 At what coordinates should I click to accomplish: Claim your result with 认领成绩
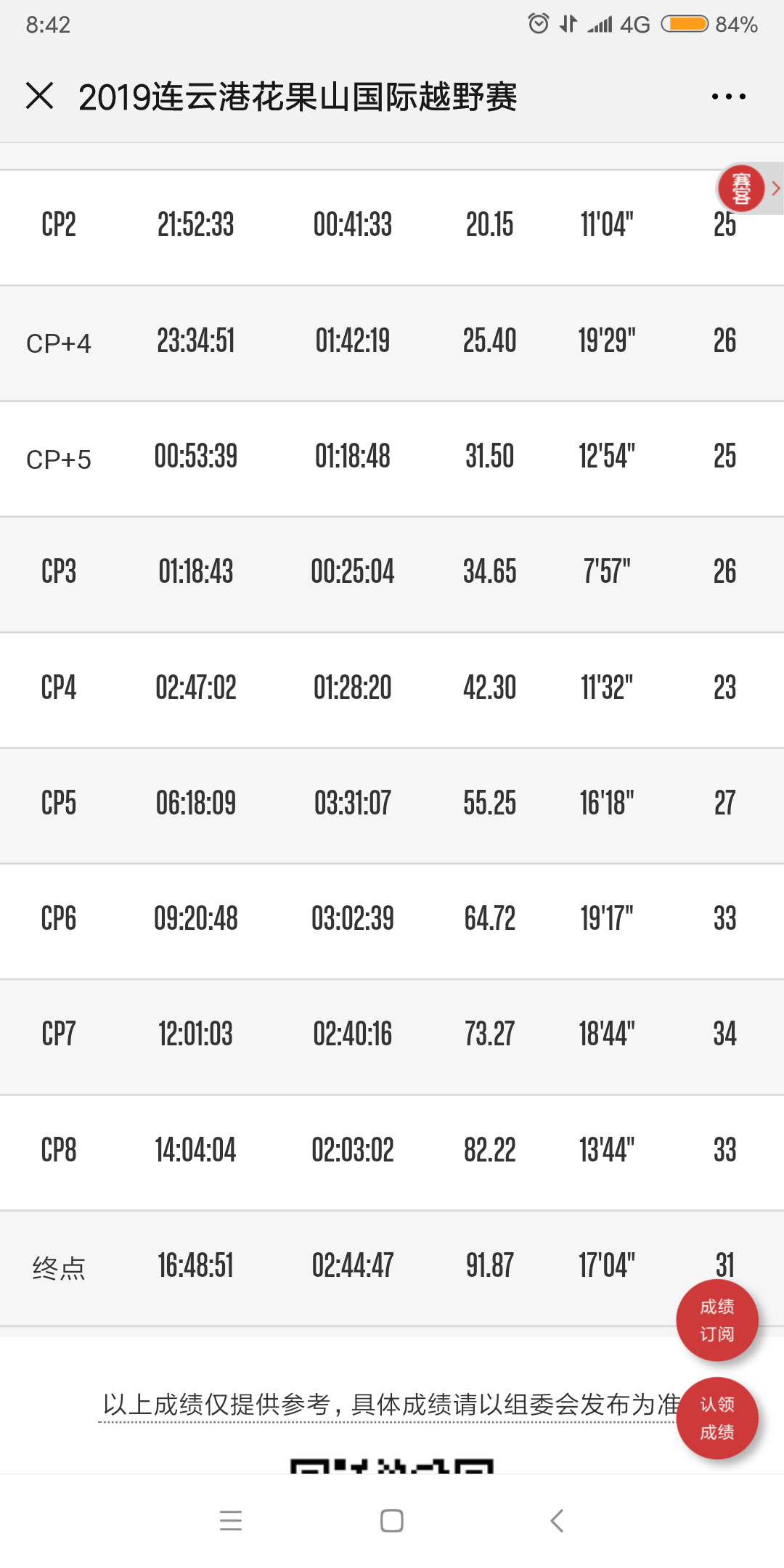[716, 1418]
